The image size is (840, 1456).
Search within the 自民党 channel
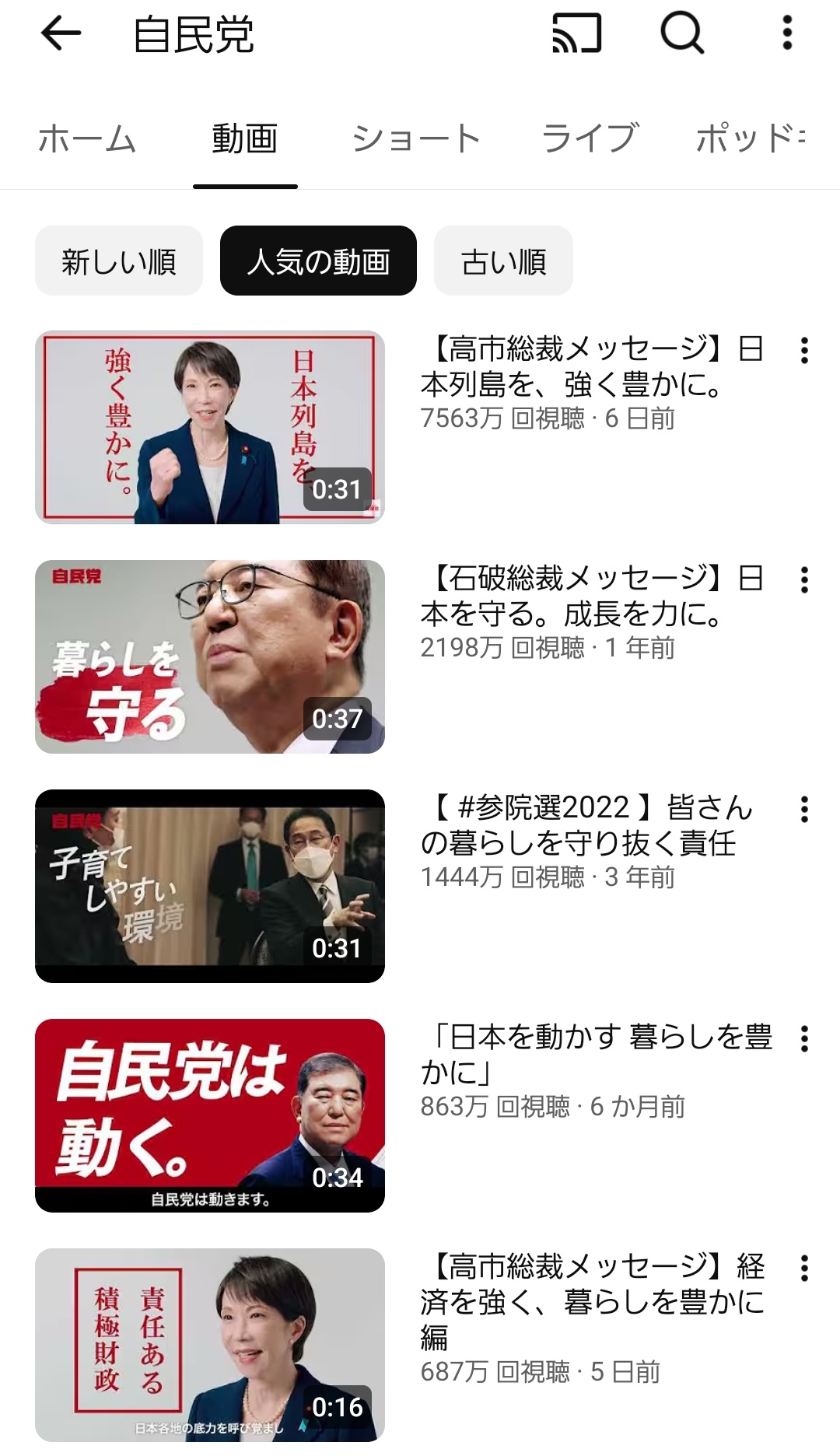click(682, 34)
